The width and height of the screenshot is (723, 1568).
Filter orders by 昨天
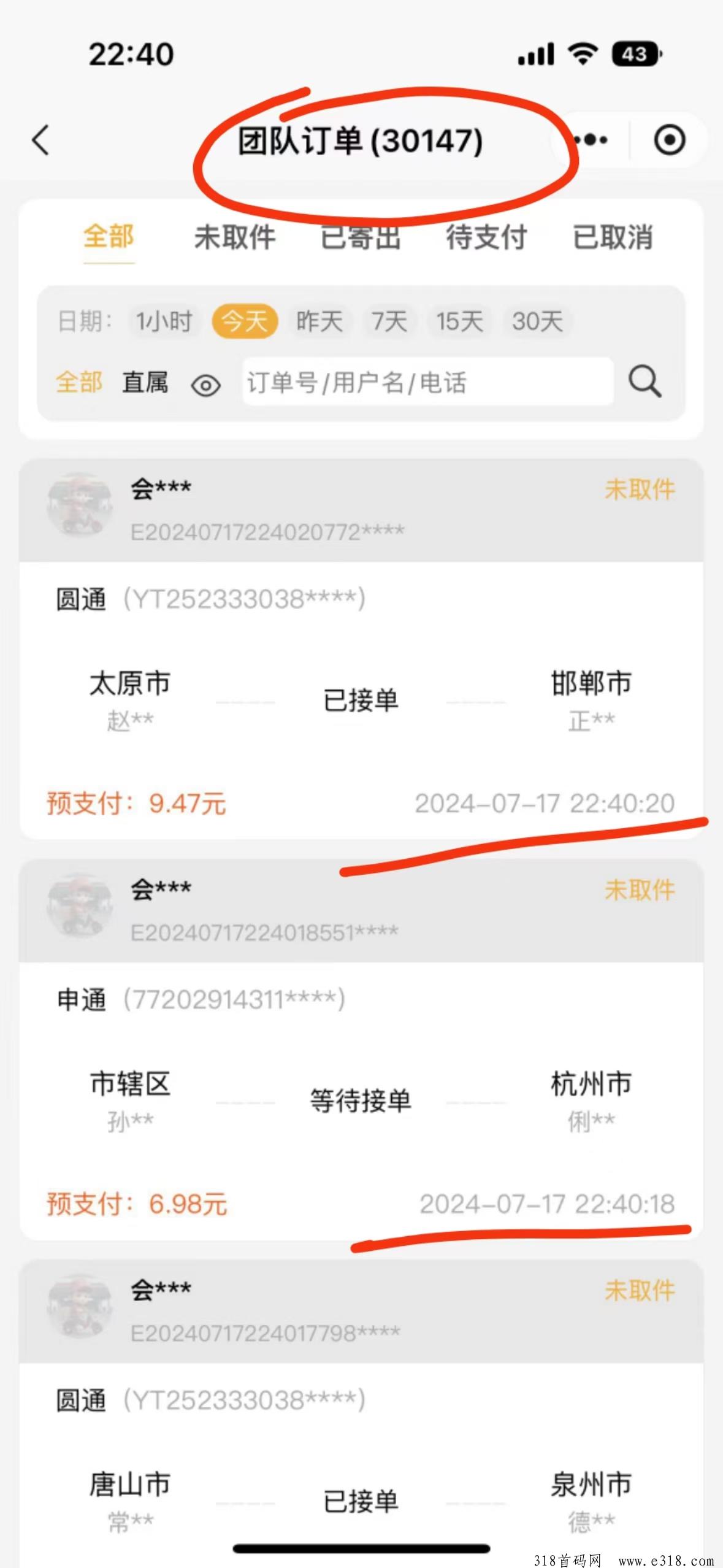click(319, 321)
